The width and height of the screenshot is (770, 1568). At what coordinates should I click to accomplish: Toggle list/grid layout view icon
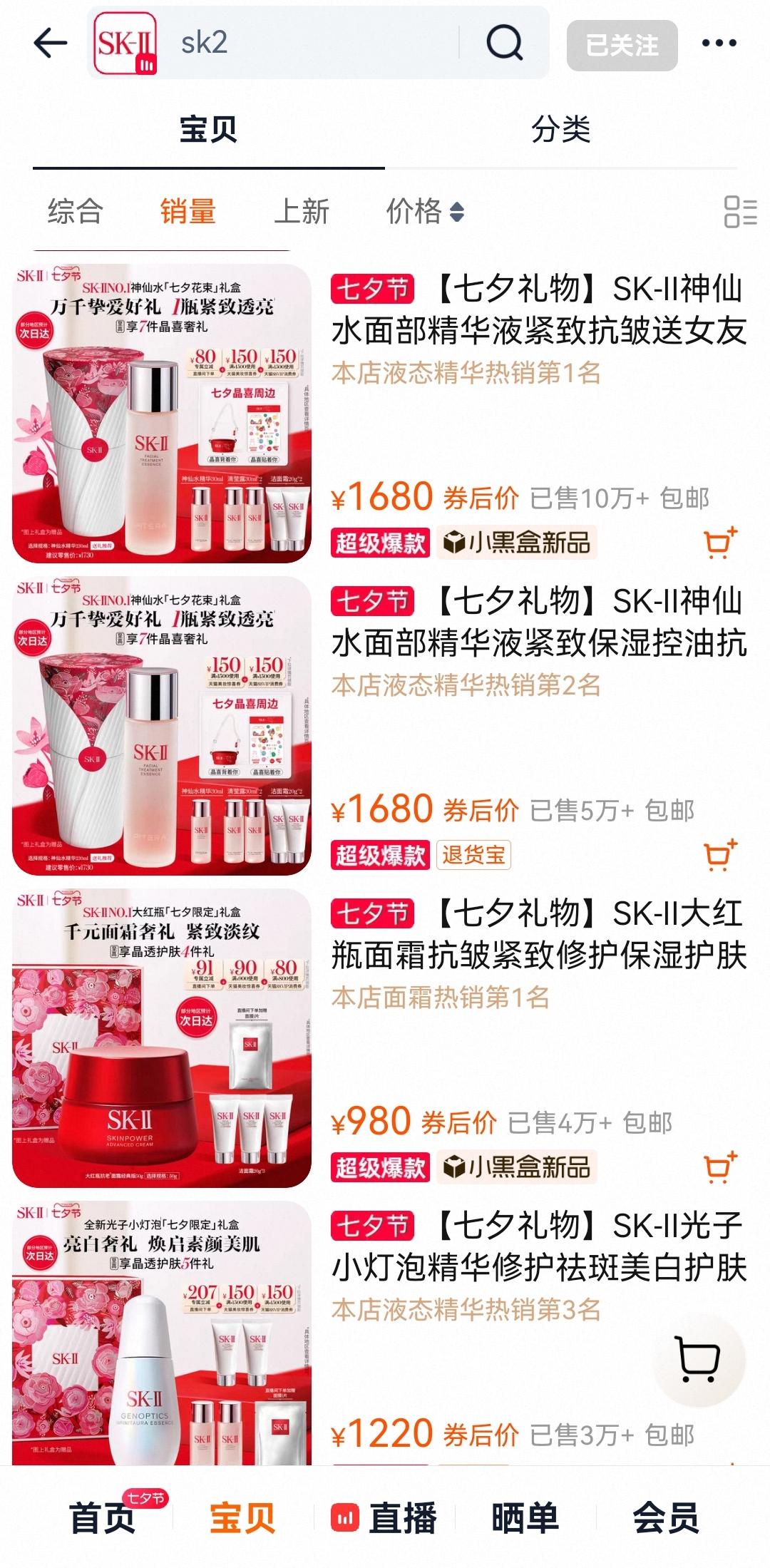(740, 212)
